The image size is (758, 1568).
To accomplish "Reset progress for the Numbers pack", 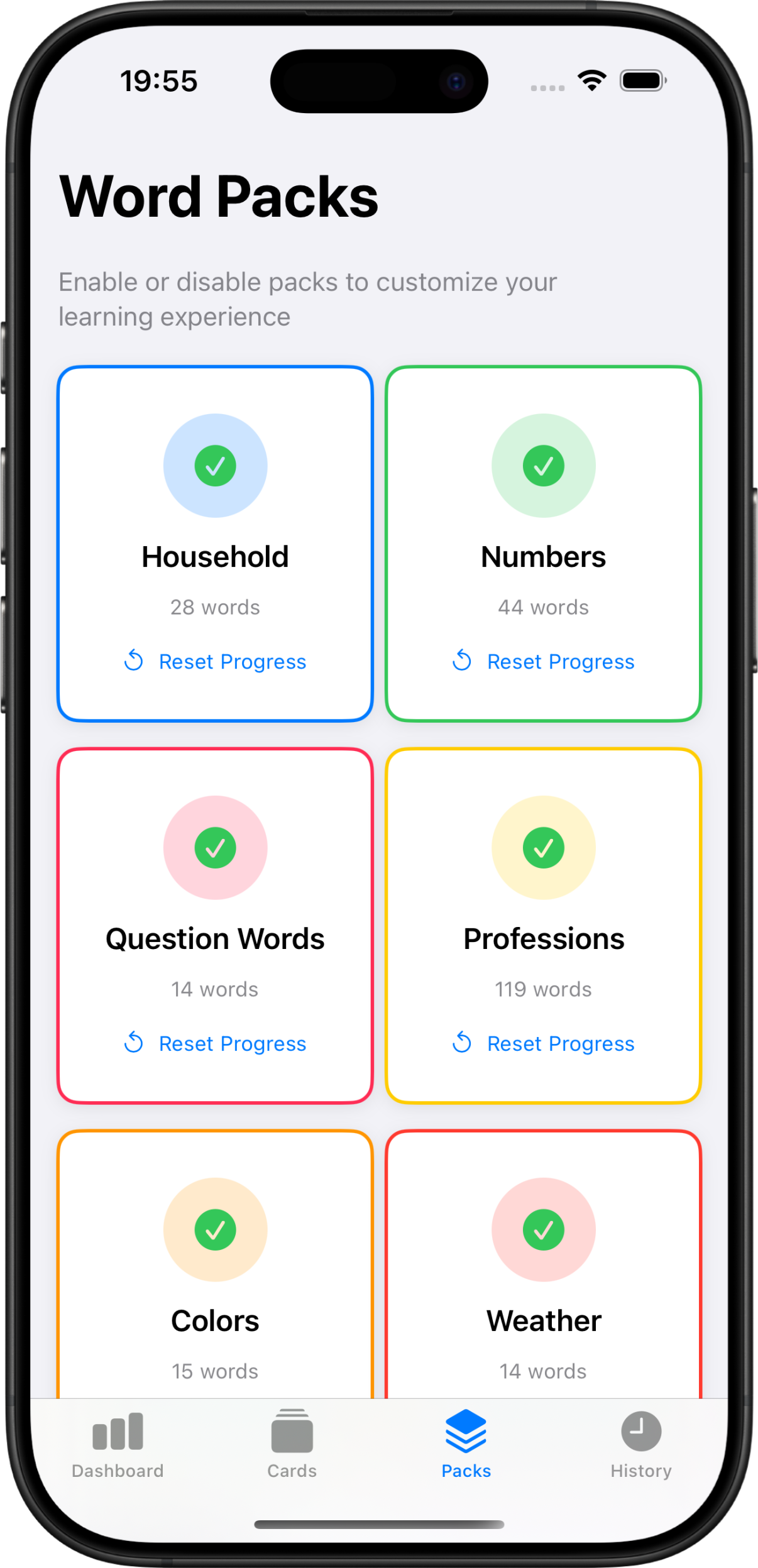I will [x=544, y=662].
